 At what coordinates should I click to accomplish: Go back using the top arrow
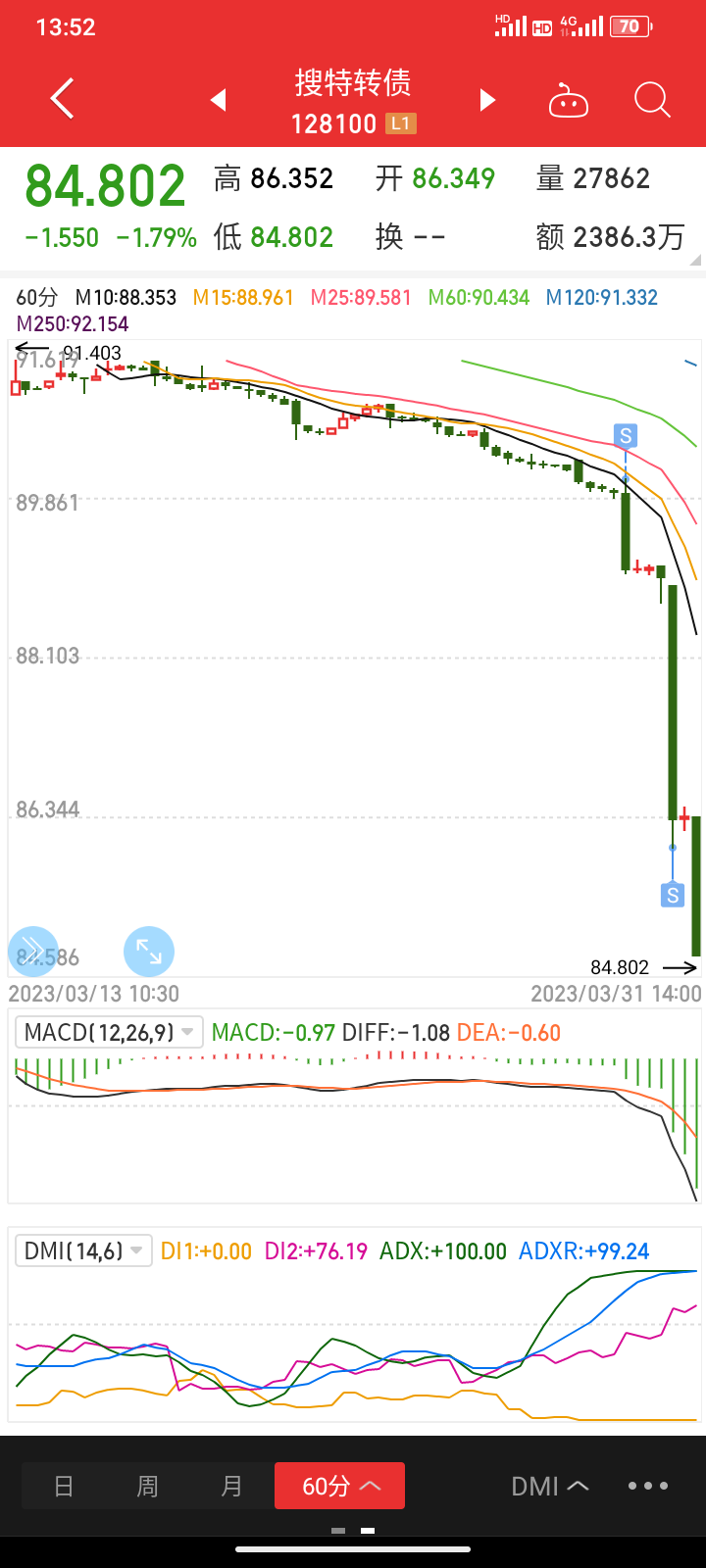[x=63, y=99]
